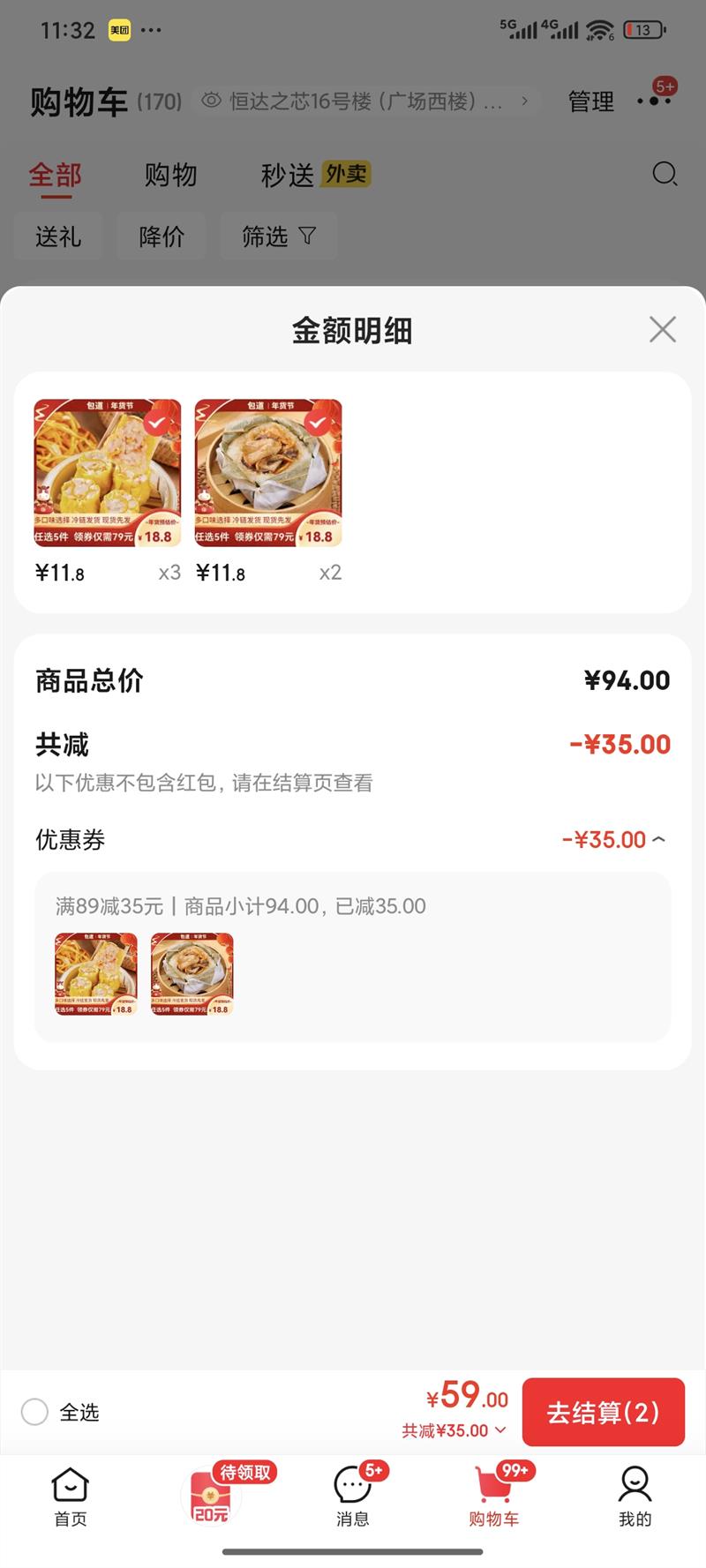Collapse the 共减¥35.00 summary dropdown
This screenshot has width=706, height=1568.
500,1430
